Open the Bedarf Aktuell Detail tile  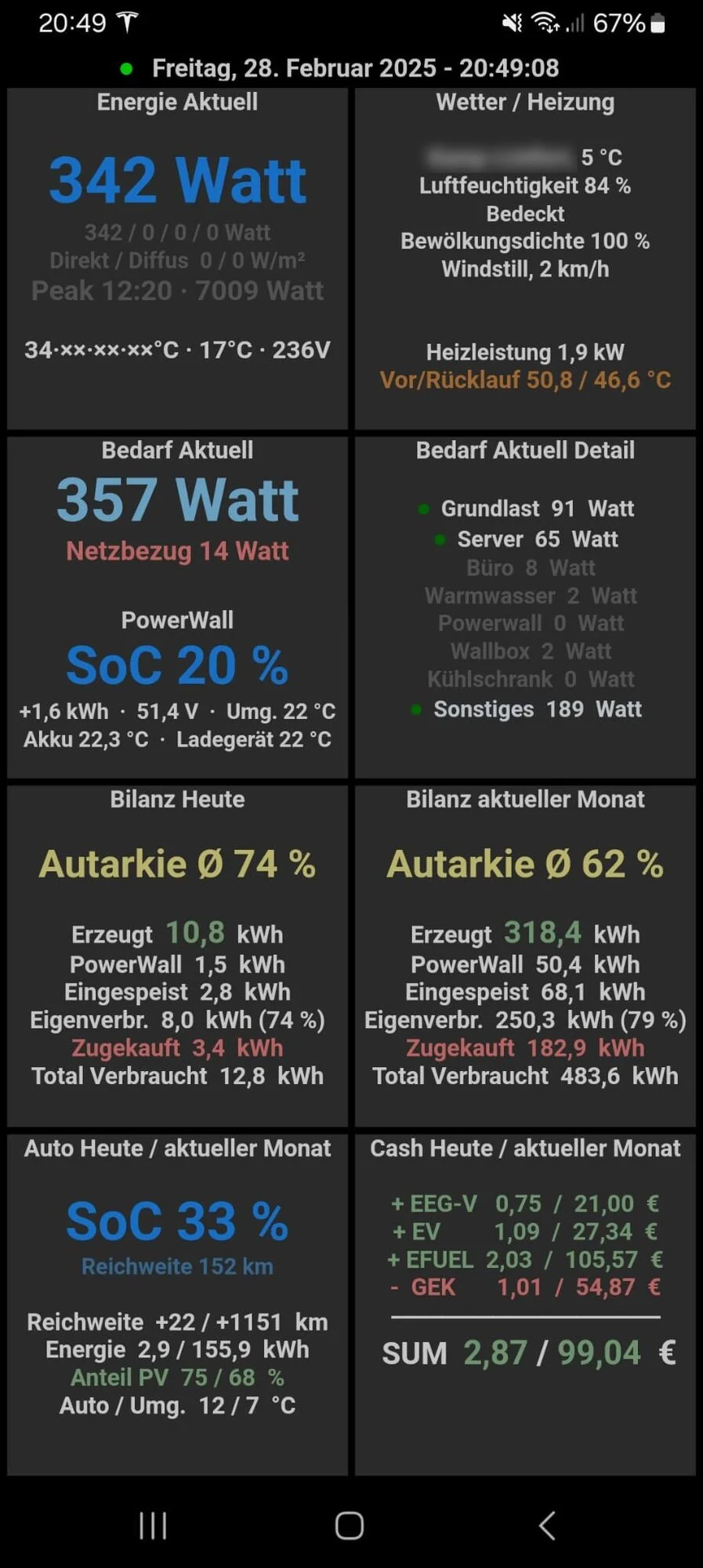click(525, 608)
